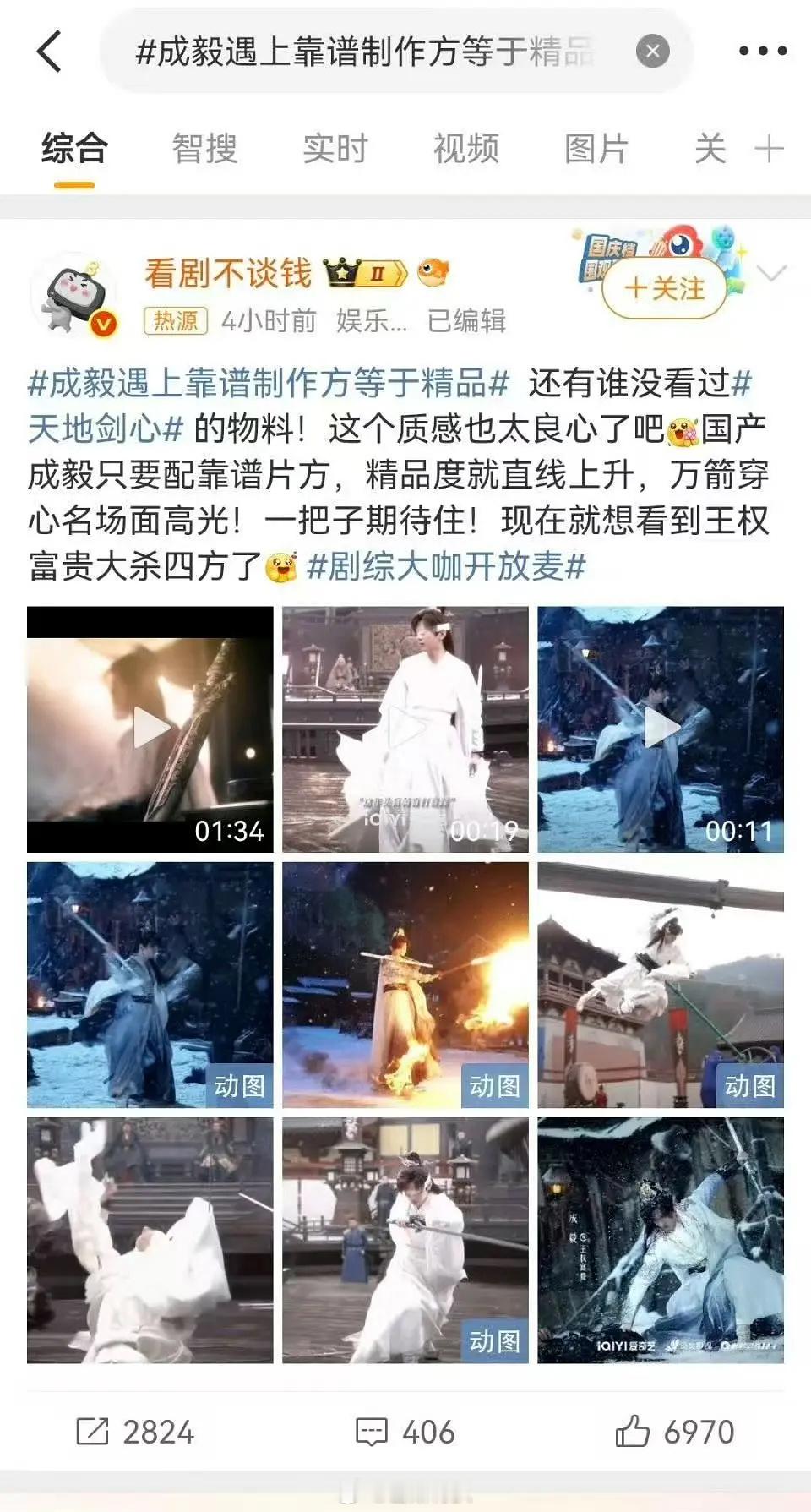Image resolution: width=811 pixels, height=1512 pixels.
Task: Open the three-dot overflow menu
Action: click(x=763, y=52)
